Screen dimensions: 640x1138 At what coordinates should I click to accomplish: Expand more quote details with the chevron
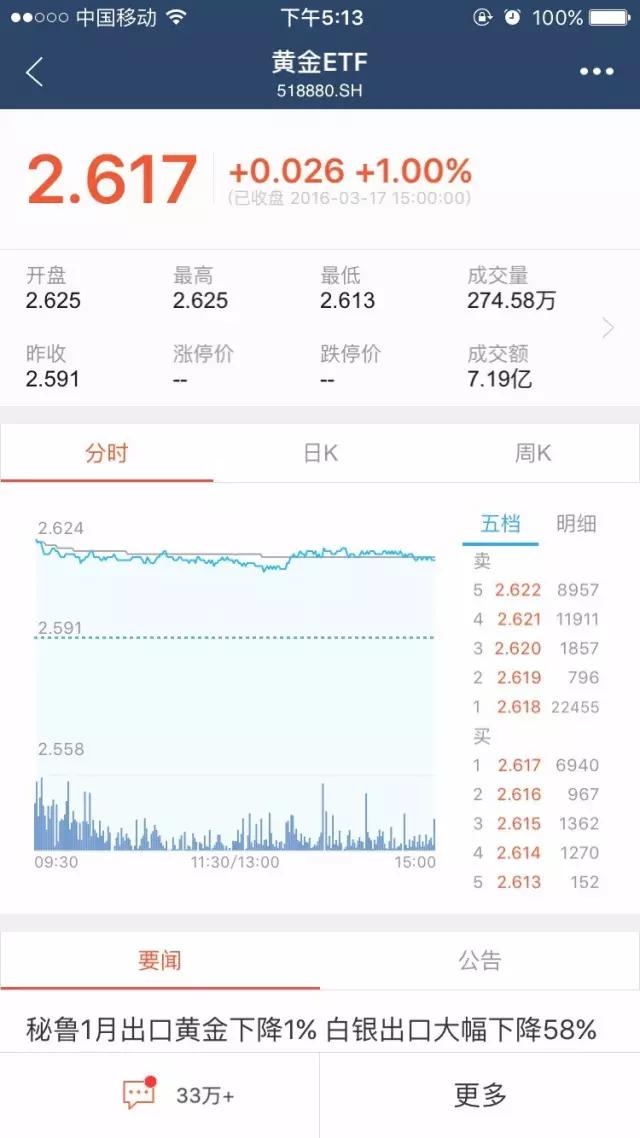coord(608,328)
